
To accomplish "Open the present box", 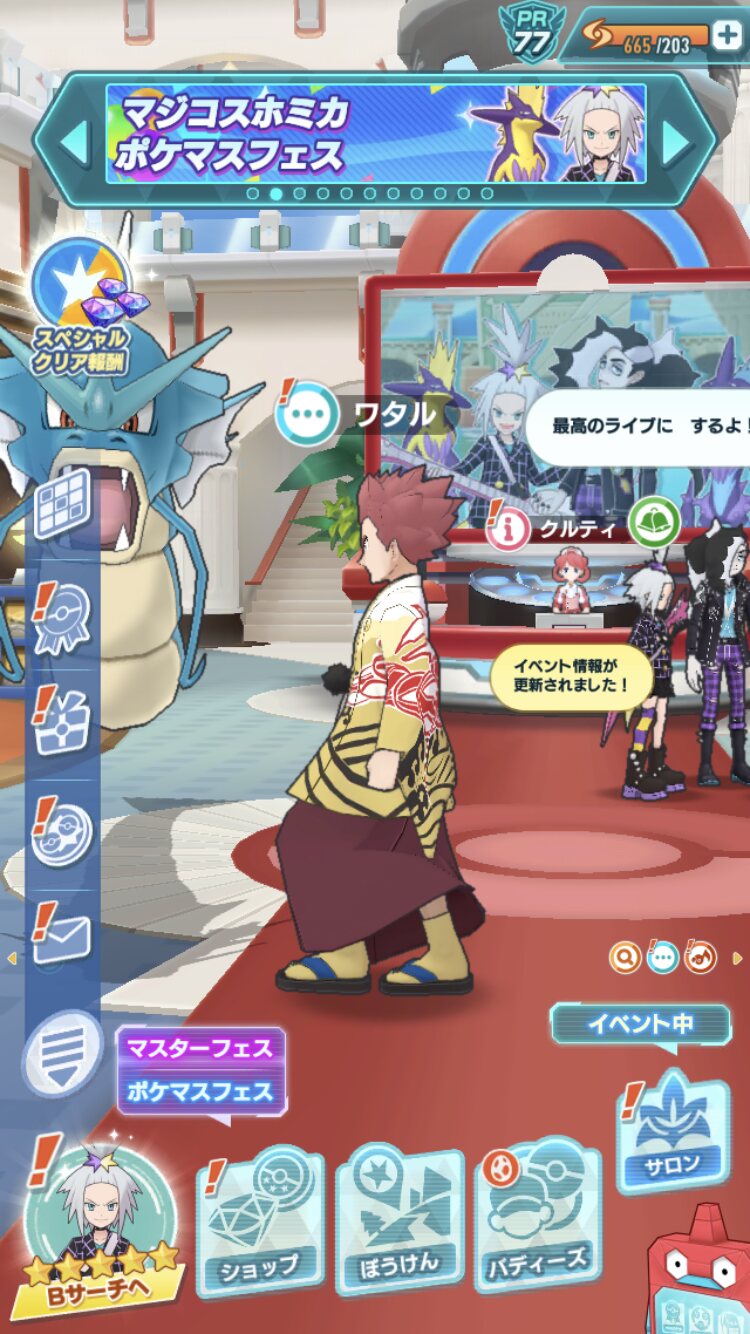I will pyautogui.click(x=61, y=721).
